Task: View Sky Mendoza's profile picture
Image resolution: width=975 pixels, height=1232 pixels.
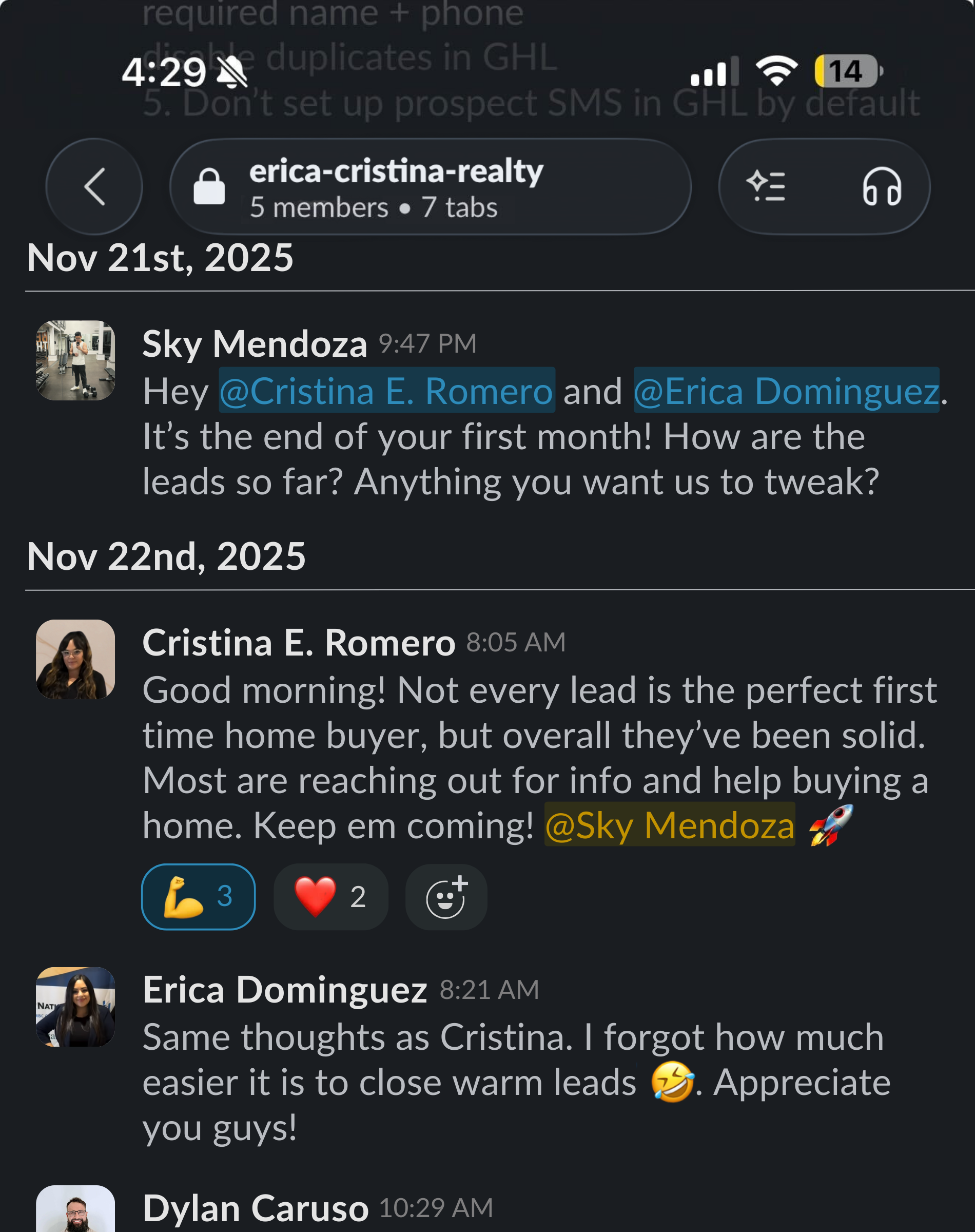Action: pyautogui.click(x=75, y=360)
